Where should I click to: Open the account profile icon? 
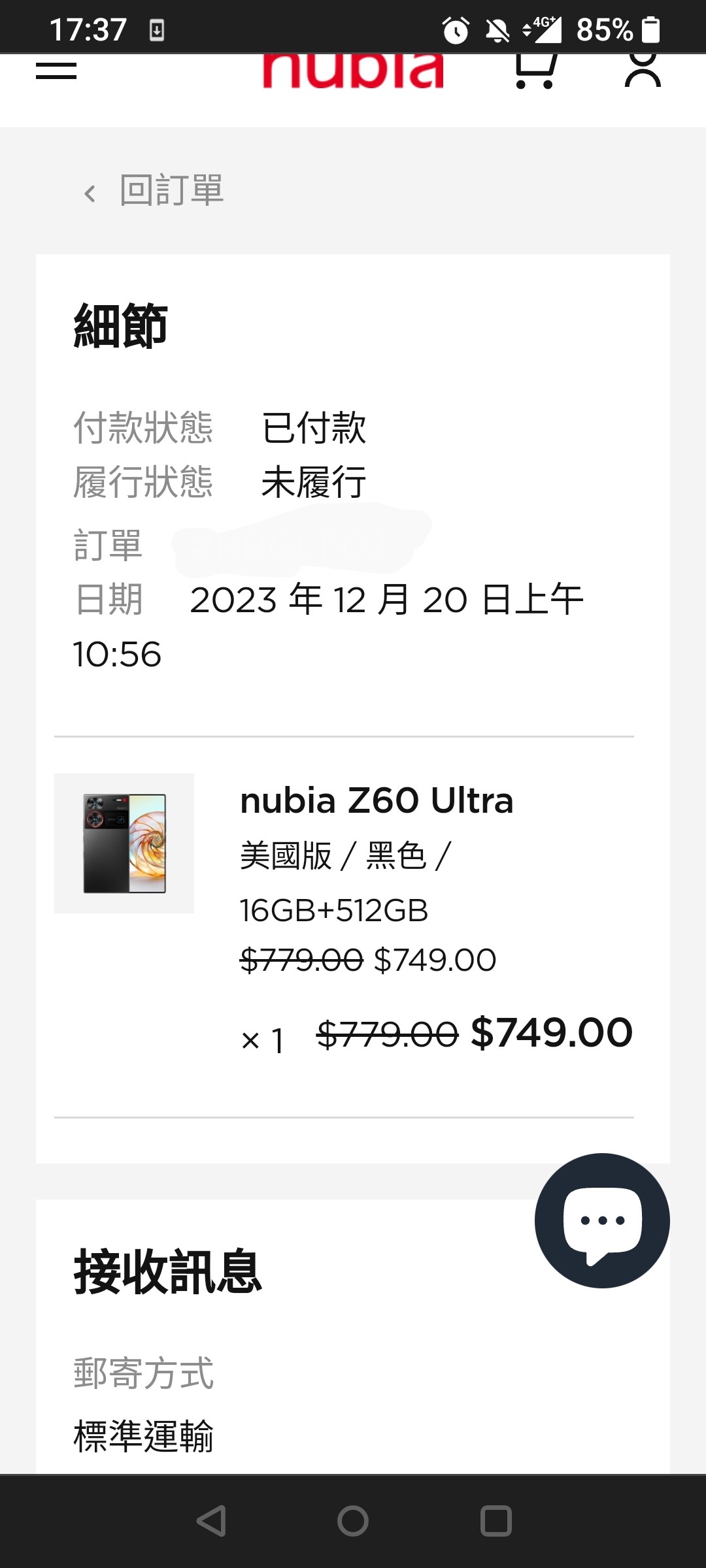coord(643,71)
